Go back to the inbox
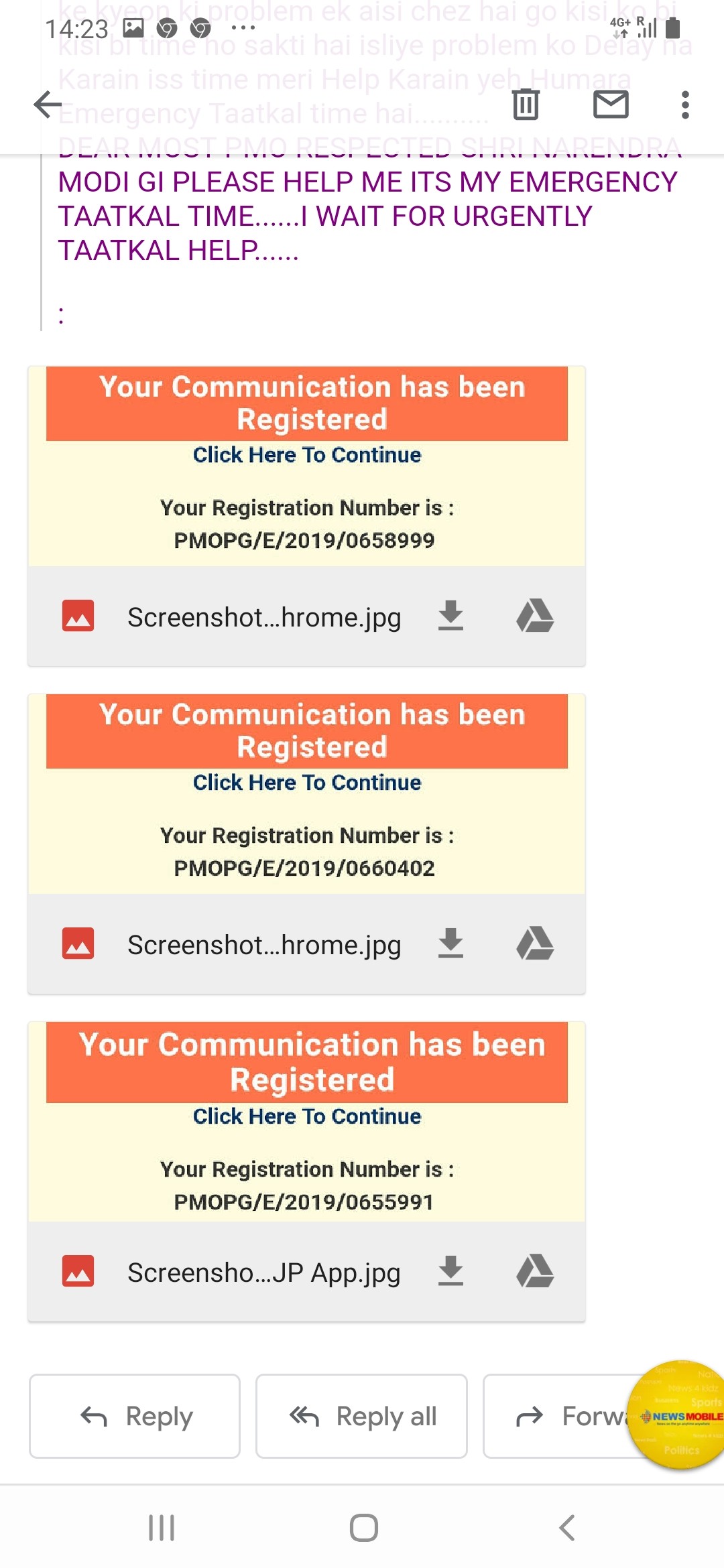This screenshot has width=724, height=1568. pos(48,105)
